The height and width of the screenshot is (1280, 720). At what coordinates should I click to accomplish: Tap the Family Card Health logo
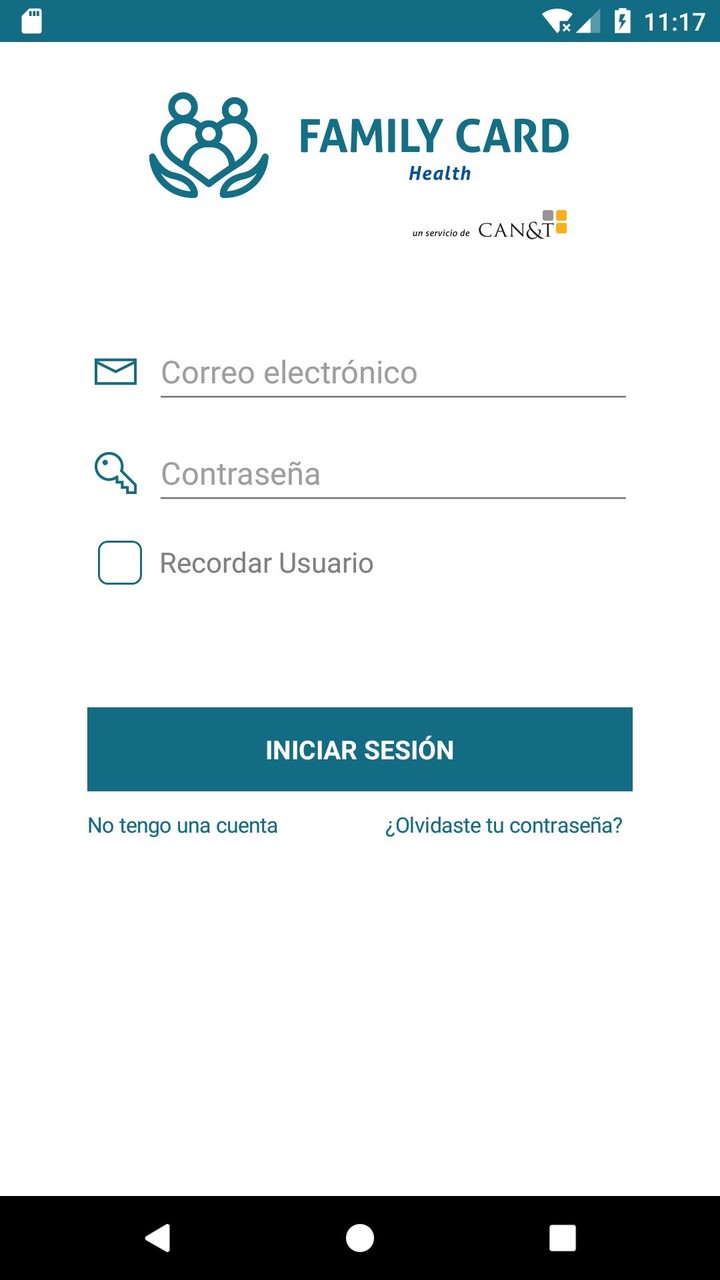click(360, 140)
